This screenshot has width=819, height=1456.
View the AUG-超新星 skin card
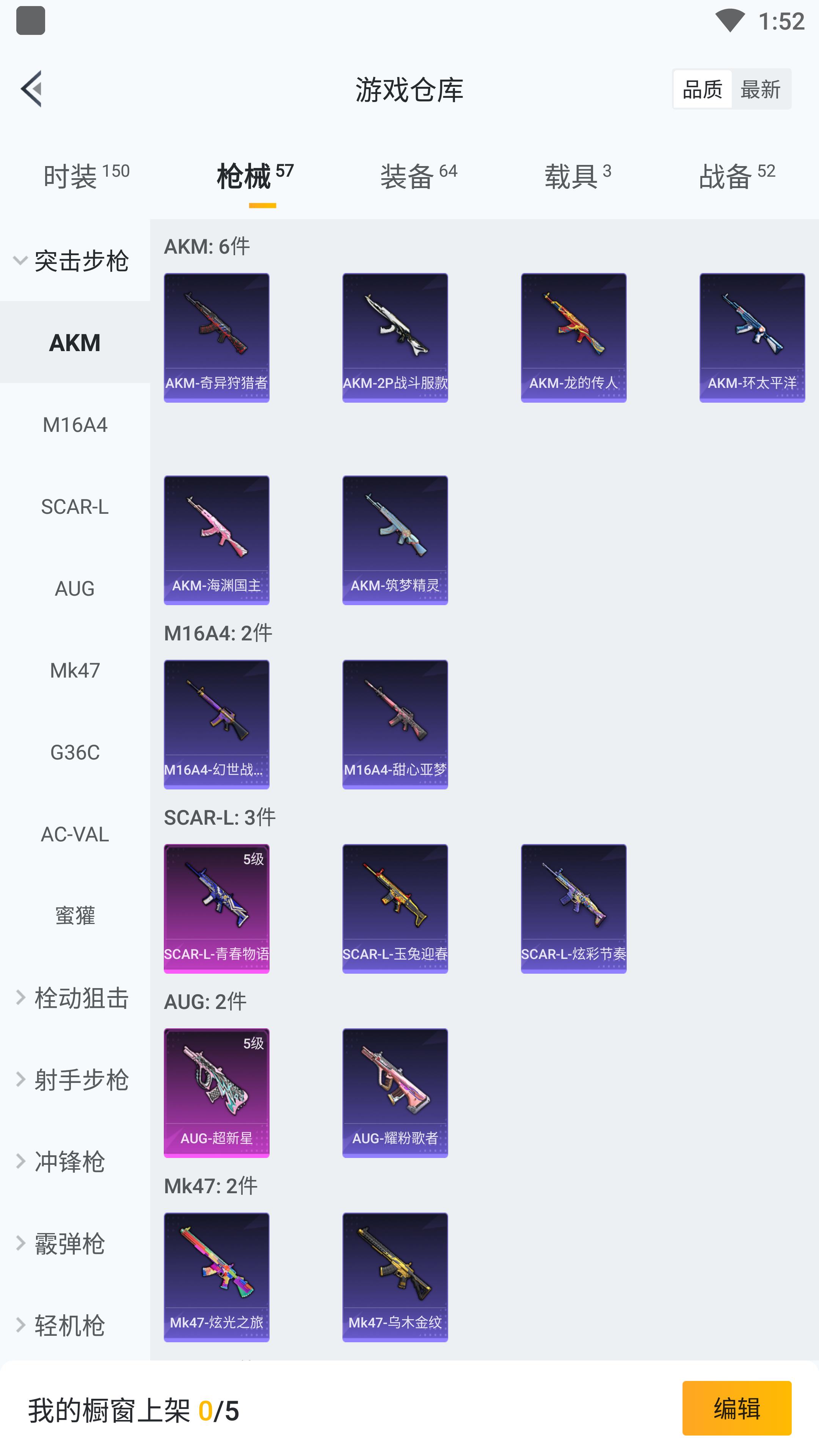[x=217, y=1092]
